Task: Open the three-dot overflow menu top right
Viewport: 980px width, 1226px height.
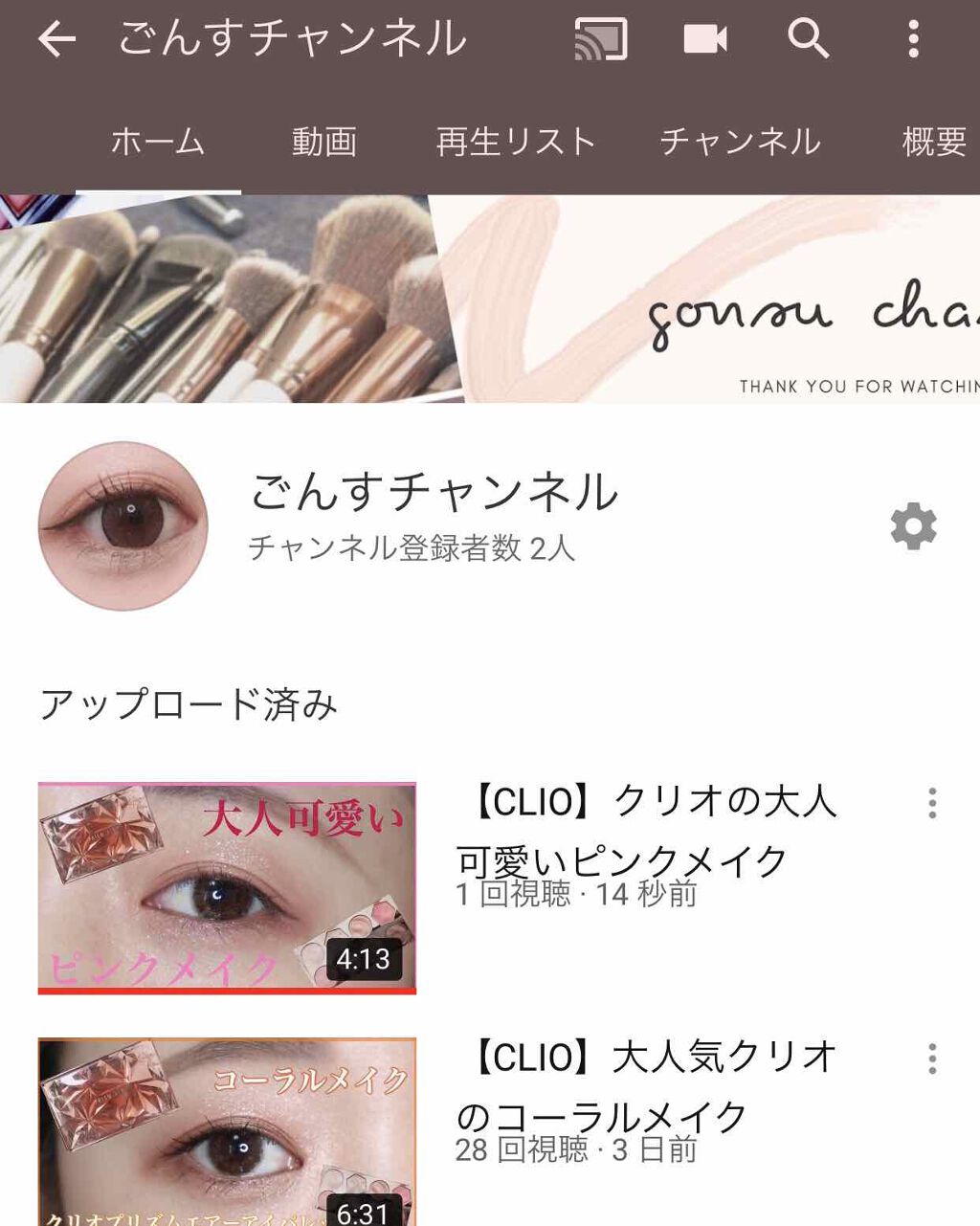Action: pyautogui.click(x=916, y=40)
